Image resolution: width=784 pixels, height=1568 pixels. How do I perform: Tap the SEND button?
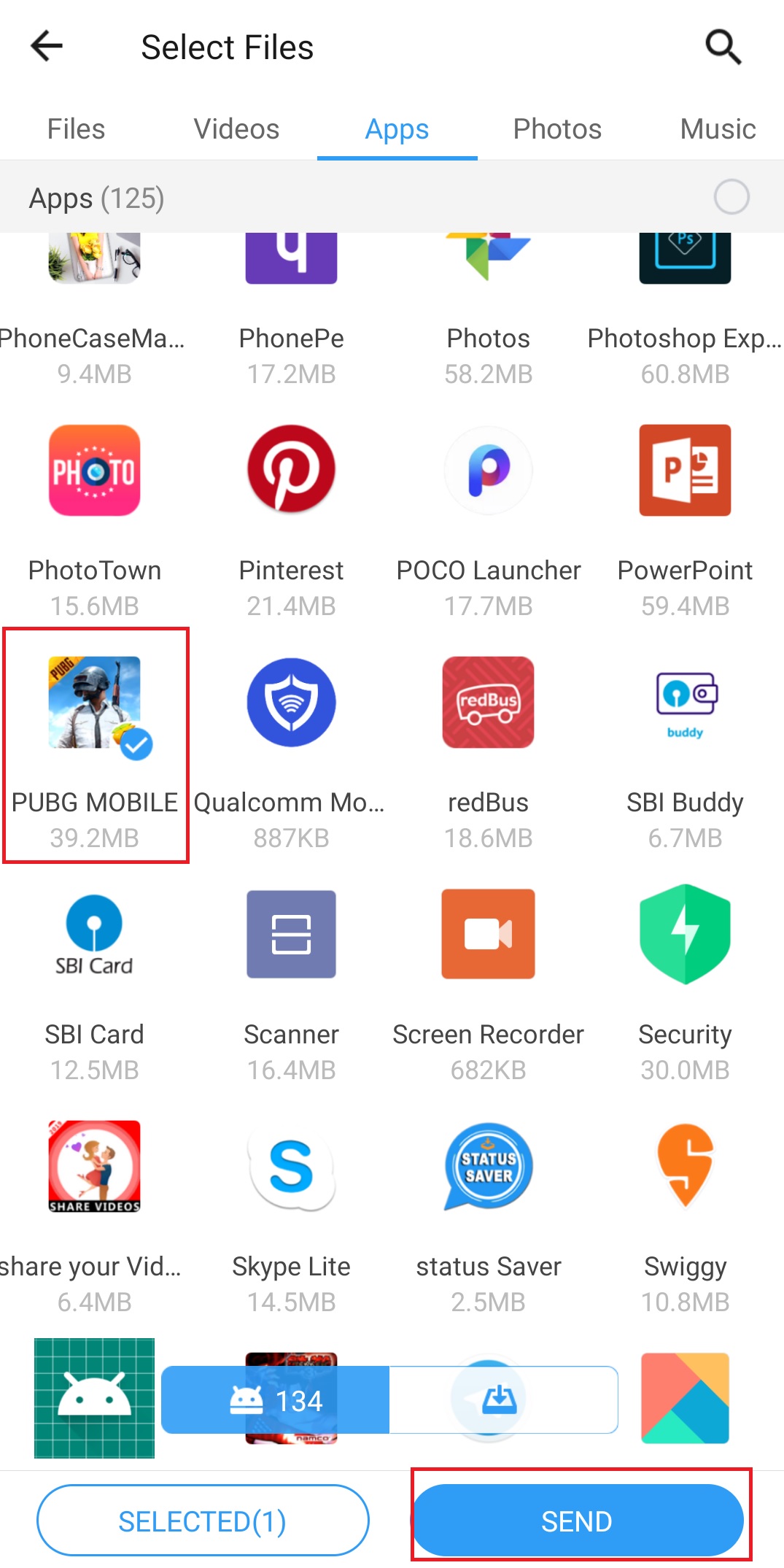click(578, 1521)
